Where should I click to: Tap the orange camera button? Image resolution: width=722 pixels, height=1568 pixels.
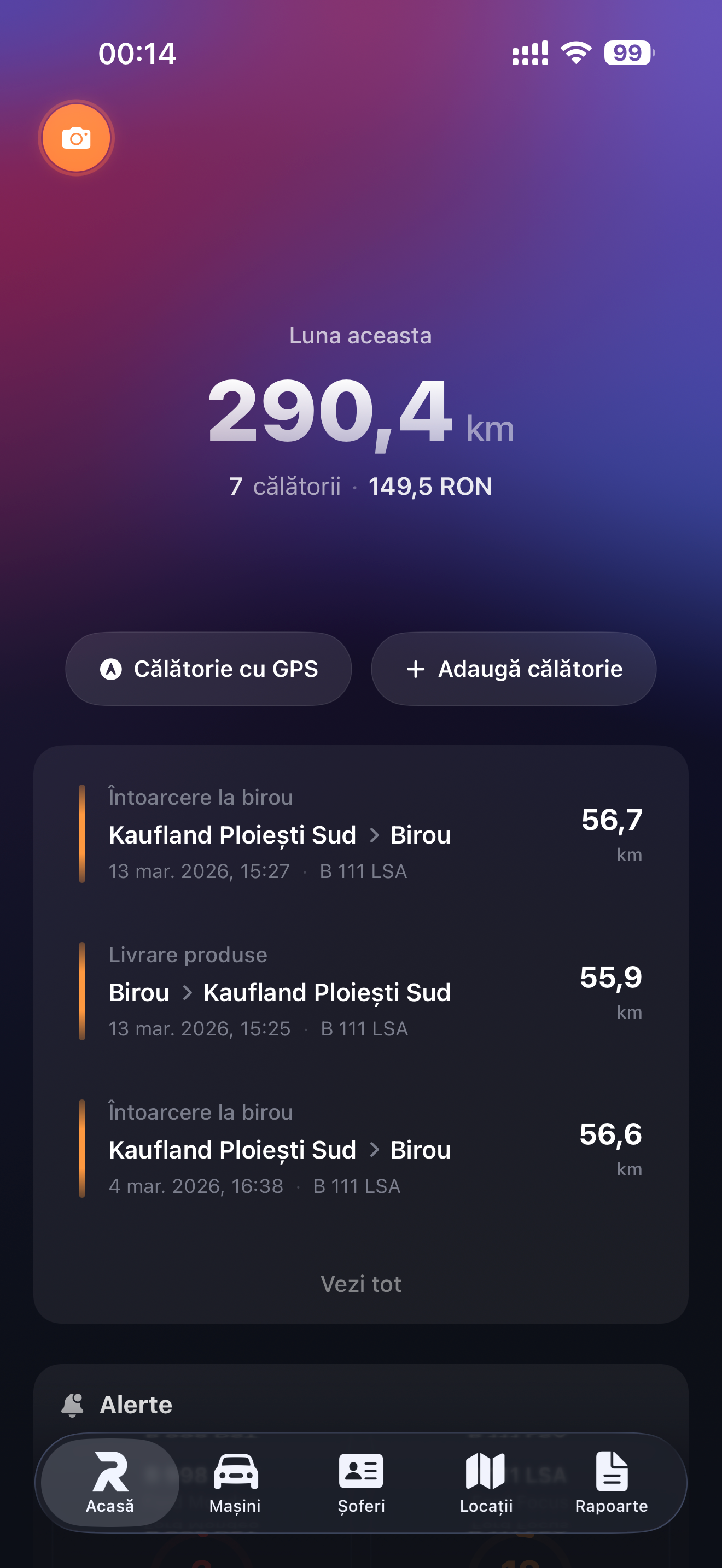(x=76, y=138)
